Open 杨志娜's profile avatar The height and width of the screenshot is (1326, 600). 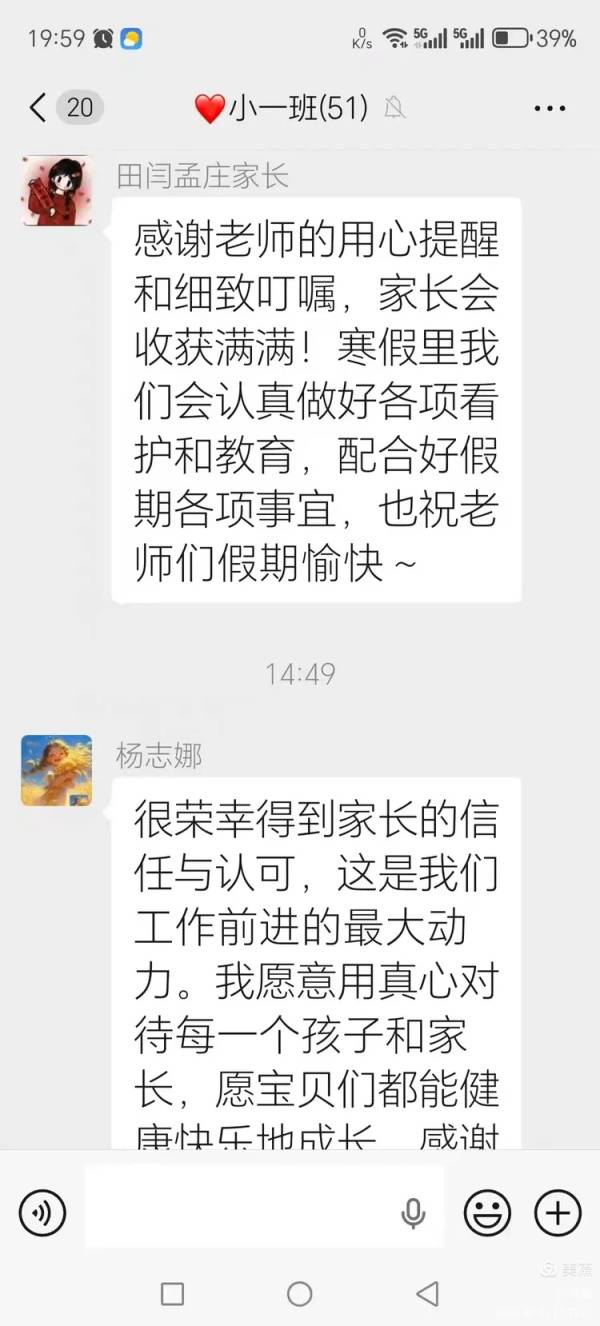(x=57, y=771)
